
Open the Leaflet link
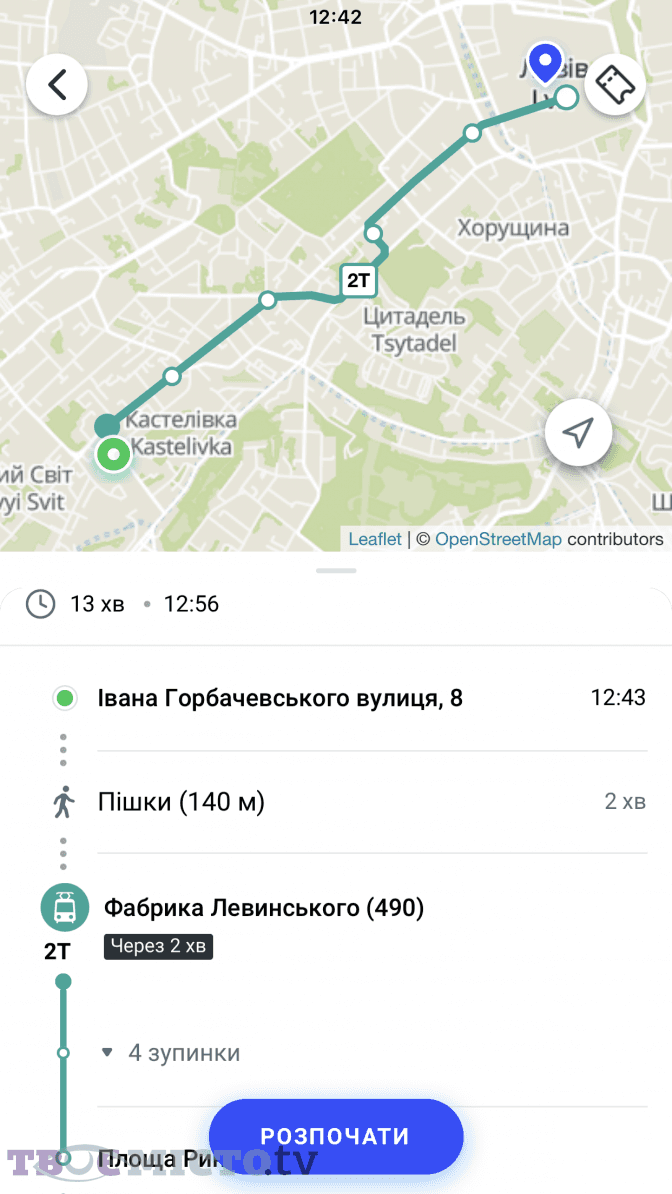pyautogui.click(x=374, y=539)
